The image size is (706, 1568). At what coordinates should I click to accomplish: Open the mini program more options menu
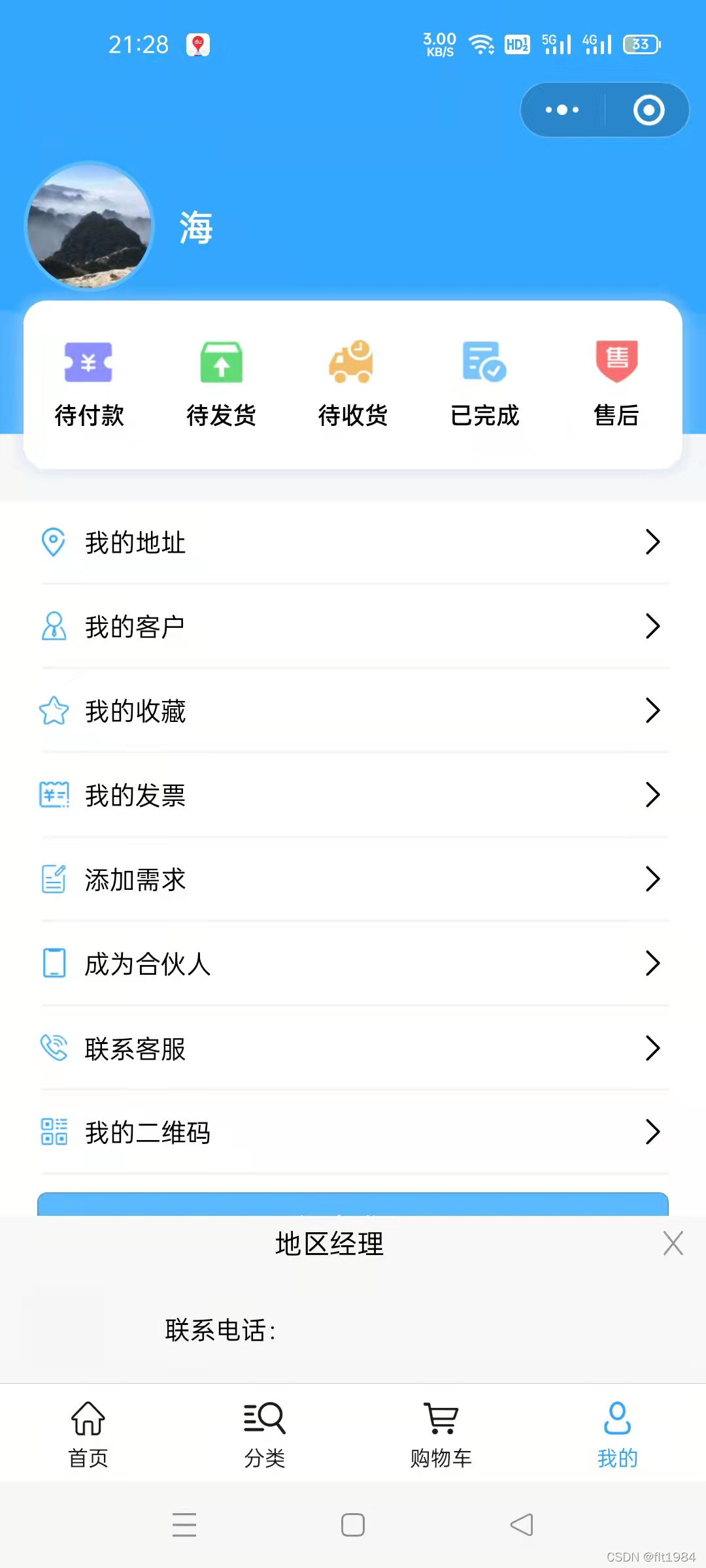562,110
